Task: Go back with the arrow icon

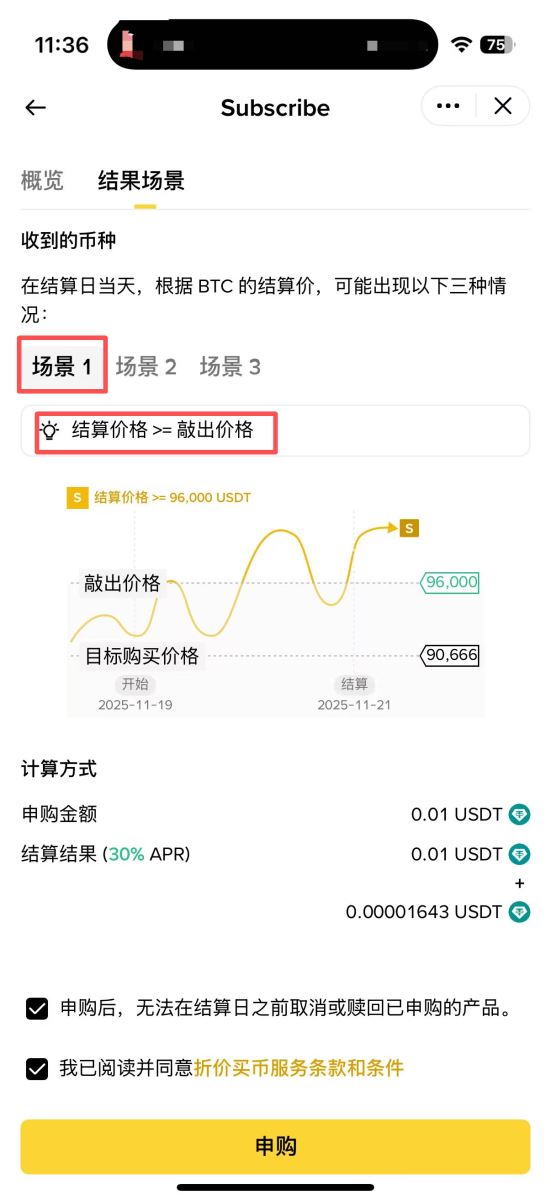Action: (x=36, y=108)
